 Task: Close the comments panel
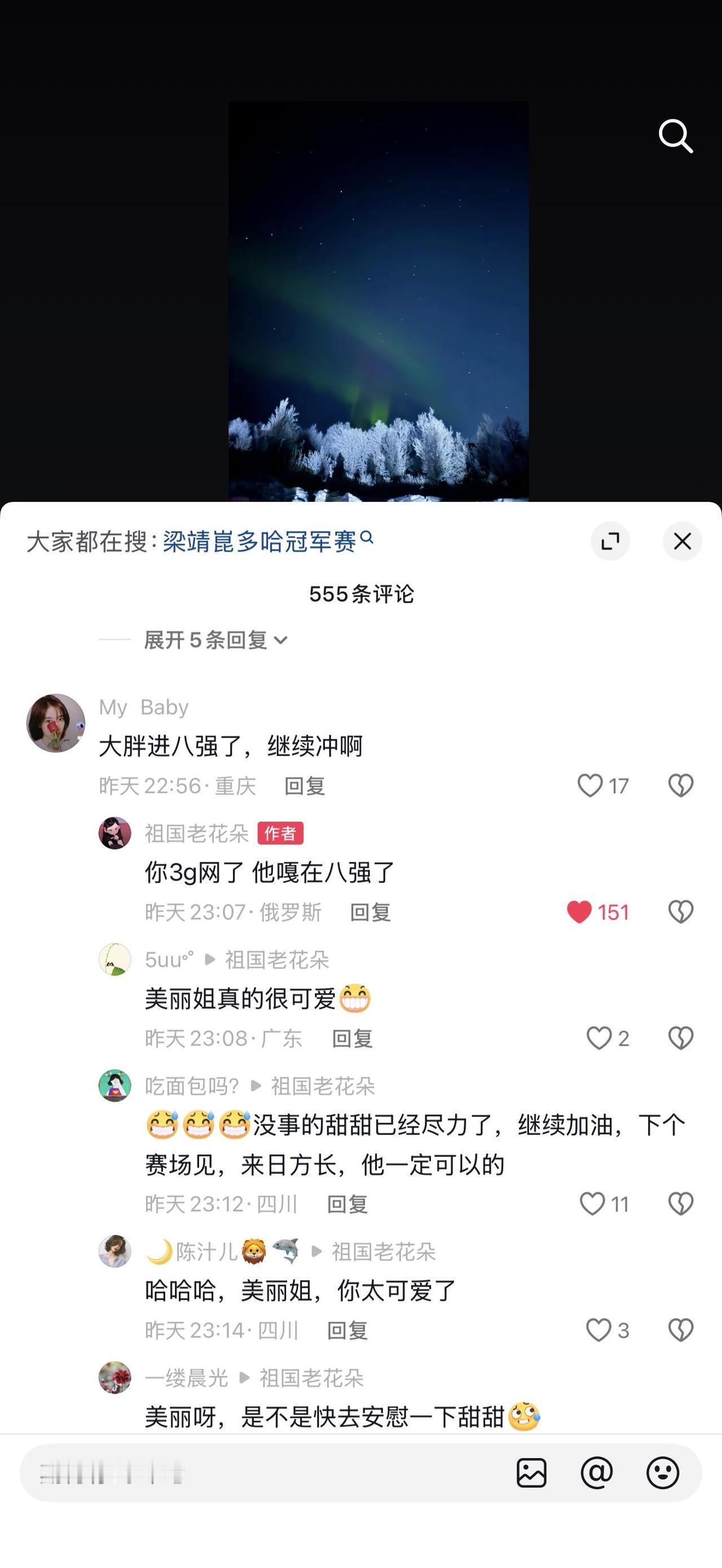click(x=682, y=541)
